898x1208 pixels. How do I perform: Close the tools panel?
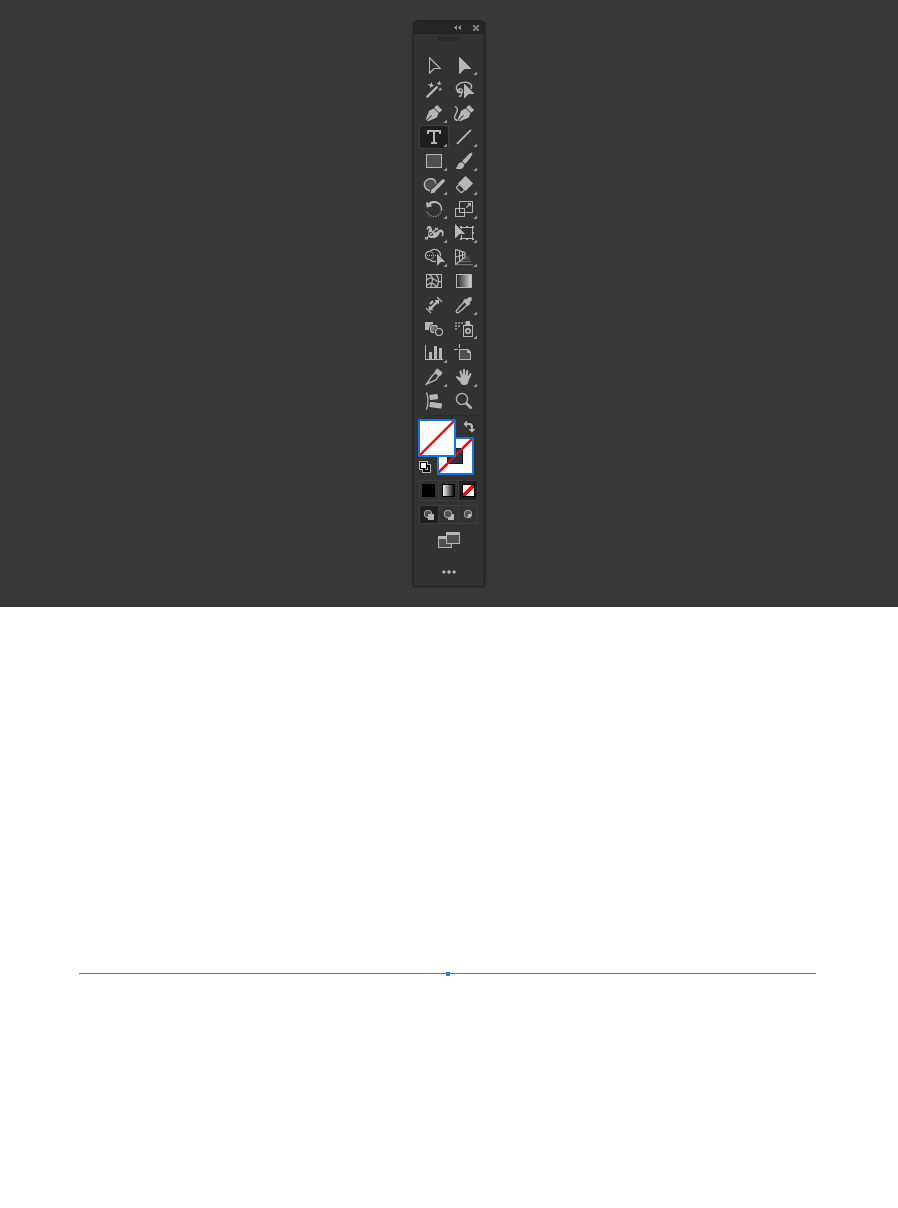coord(476,28)
